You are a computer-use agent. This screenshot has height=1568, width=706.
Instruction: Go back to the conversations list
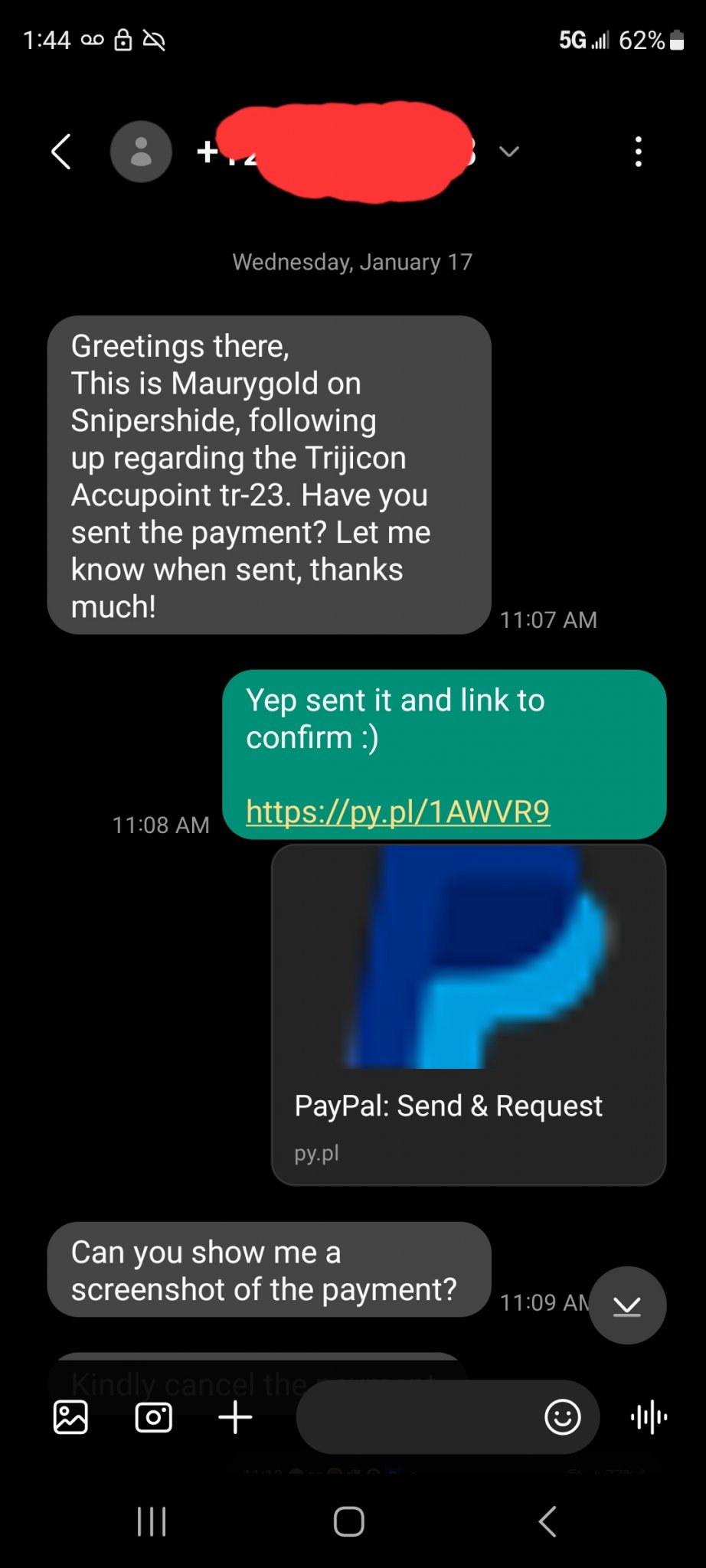[61, 152]
